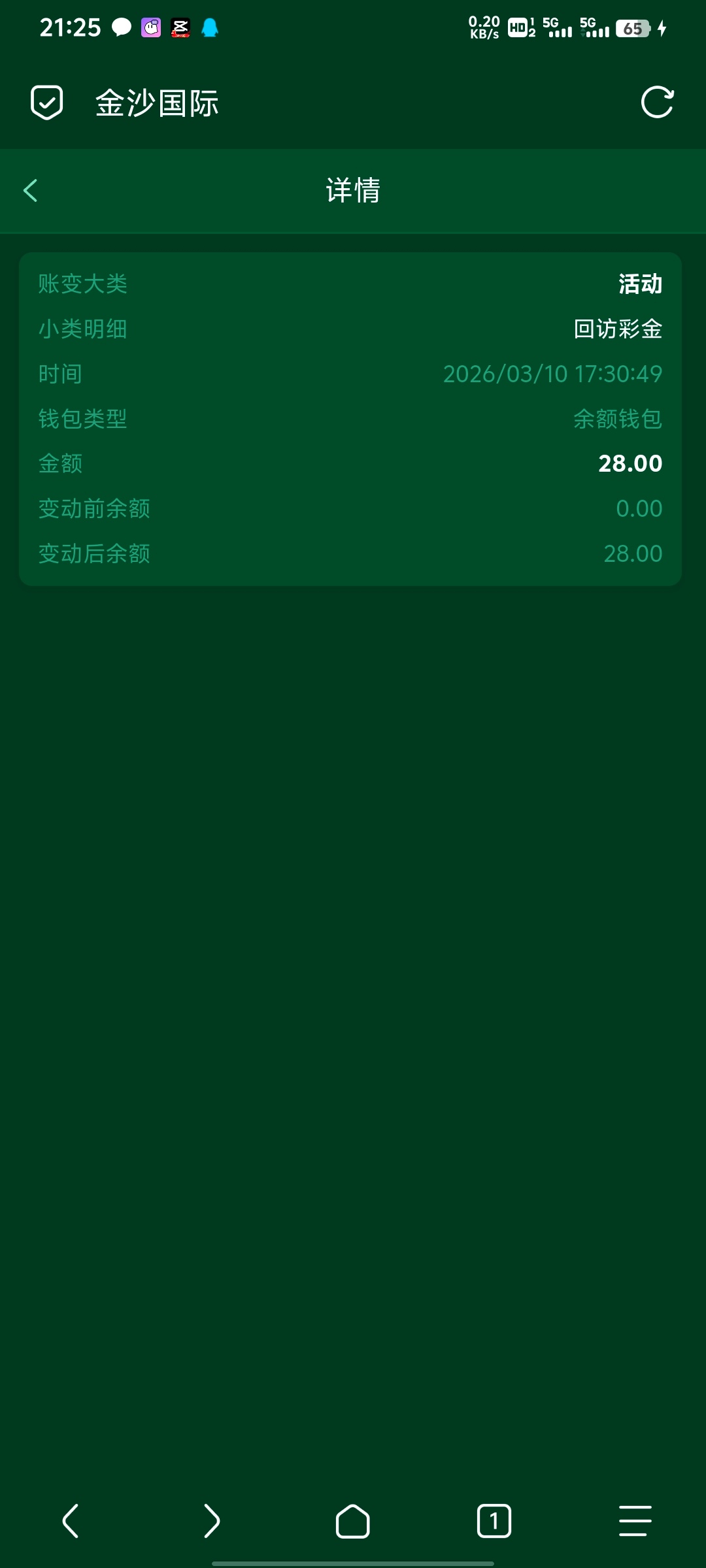Navigate back with the browser back arrow
Screen dimensions: 706x1568
(71, 1521)
